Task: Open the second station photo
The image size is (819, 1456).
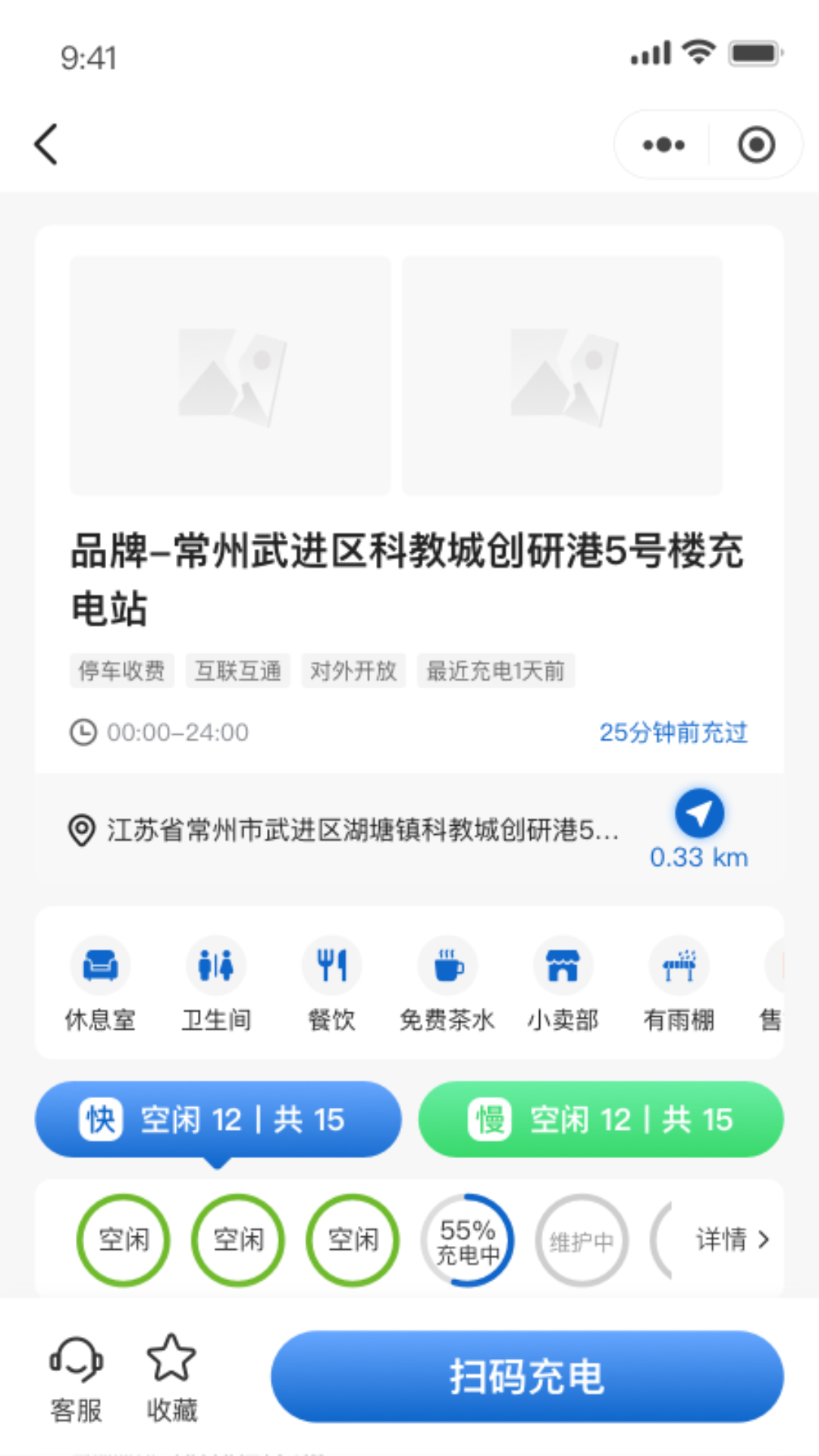Action: click(x=562, y=375)
